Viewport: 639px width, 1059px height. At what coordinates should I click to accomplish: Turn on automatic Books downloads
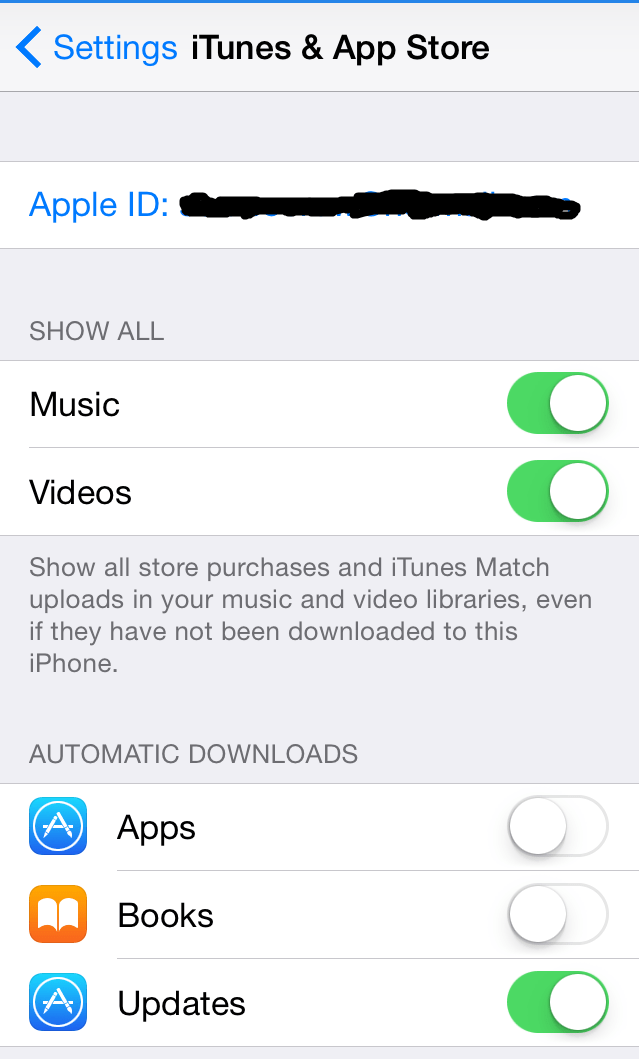[x=557, y=915]
